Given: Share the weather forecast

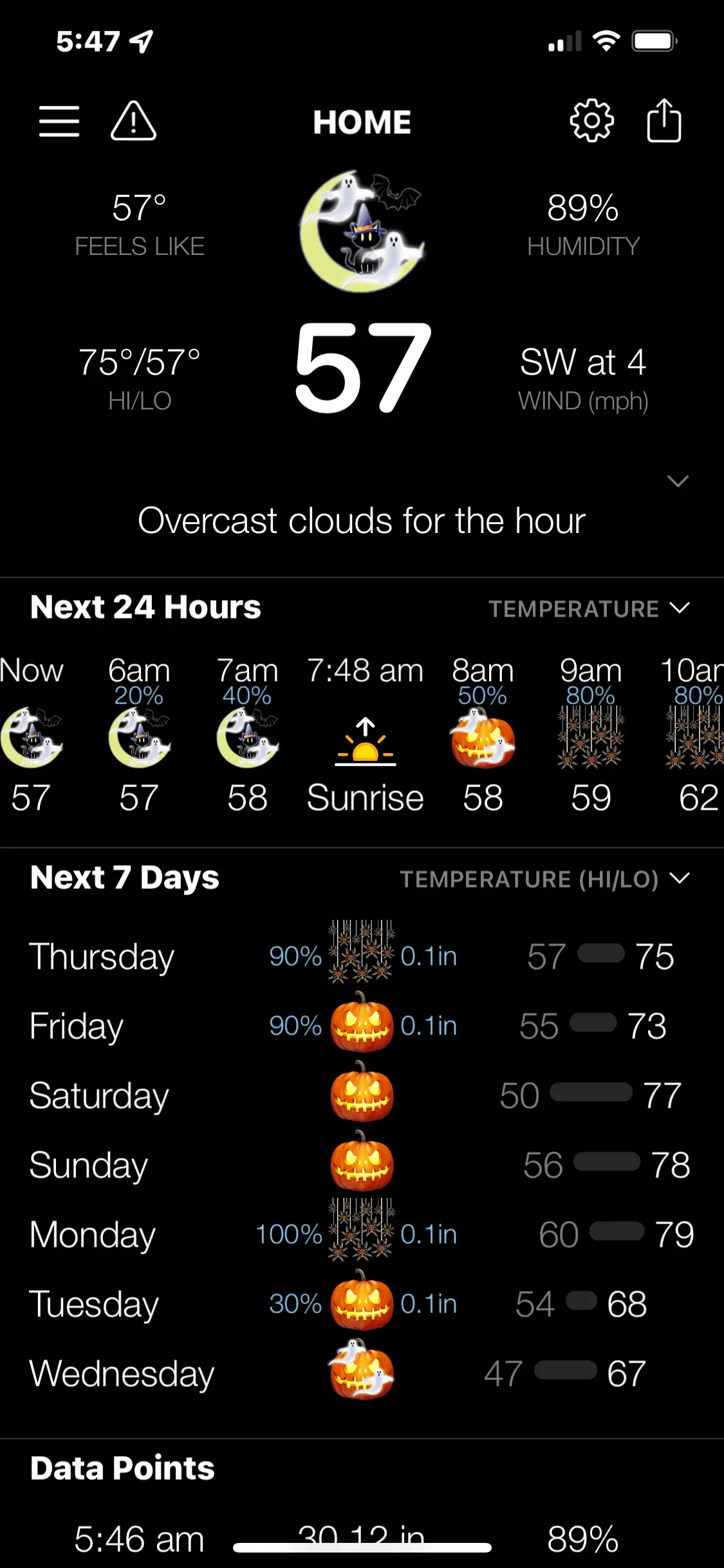Looking at the screenshot, I should (664, 121).
